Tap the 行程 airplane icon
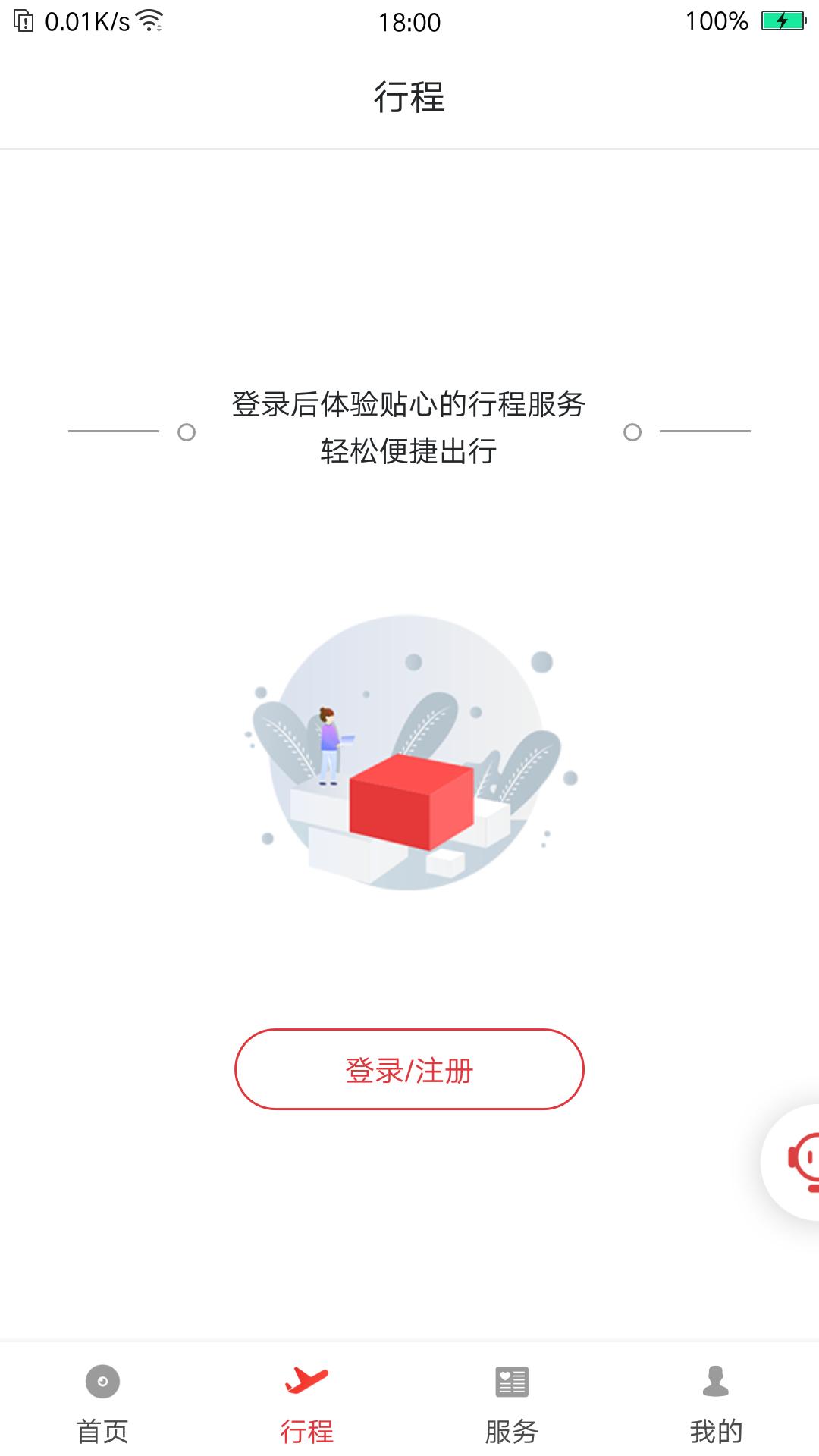This screenshot has width=819, height=1456. point(307,1382)
